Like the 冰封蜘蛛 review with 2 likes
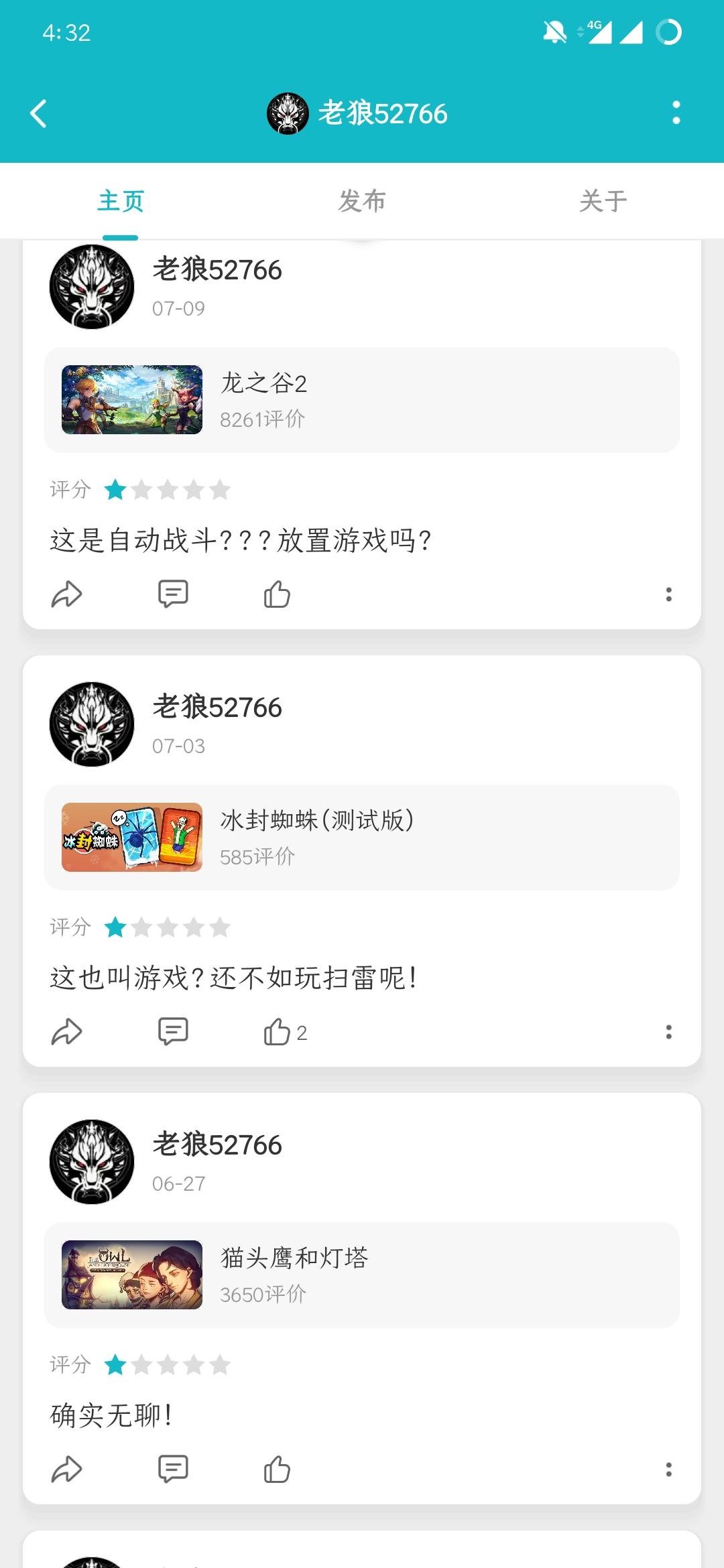The height and width of the screenshot is (1568, 724). pyautogui.click(x=278, y=1032)
